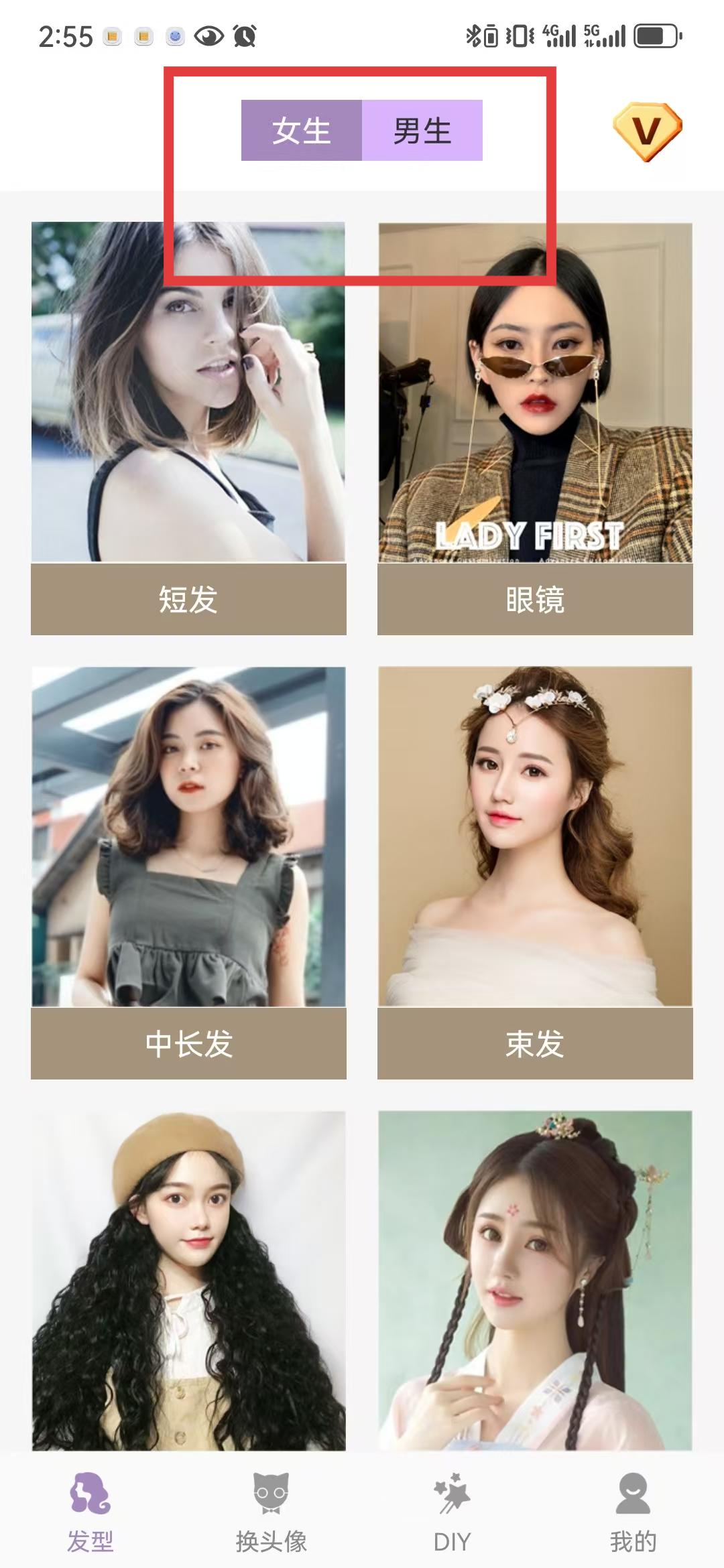Switch to the 换头像 tab
Viewport: 724px width, 1568px height.
[271, 1511]
